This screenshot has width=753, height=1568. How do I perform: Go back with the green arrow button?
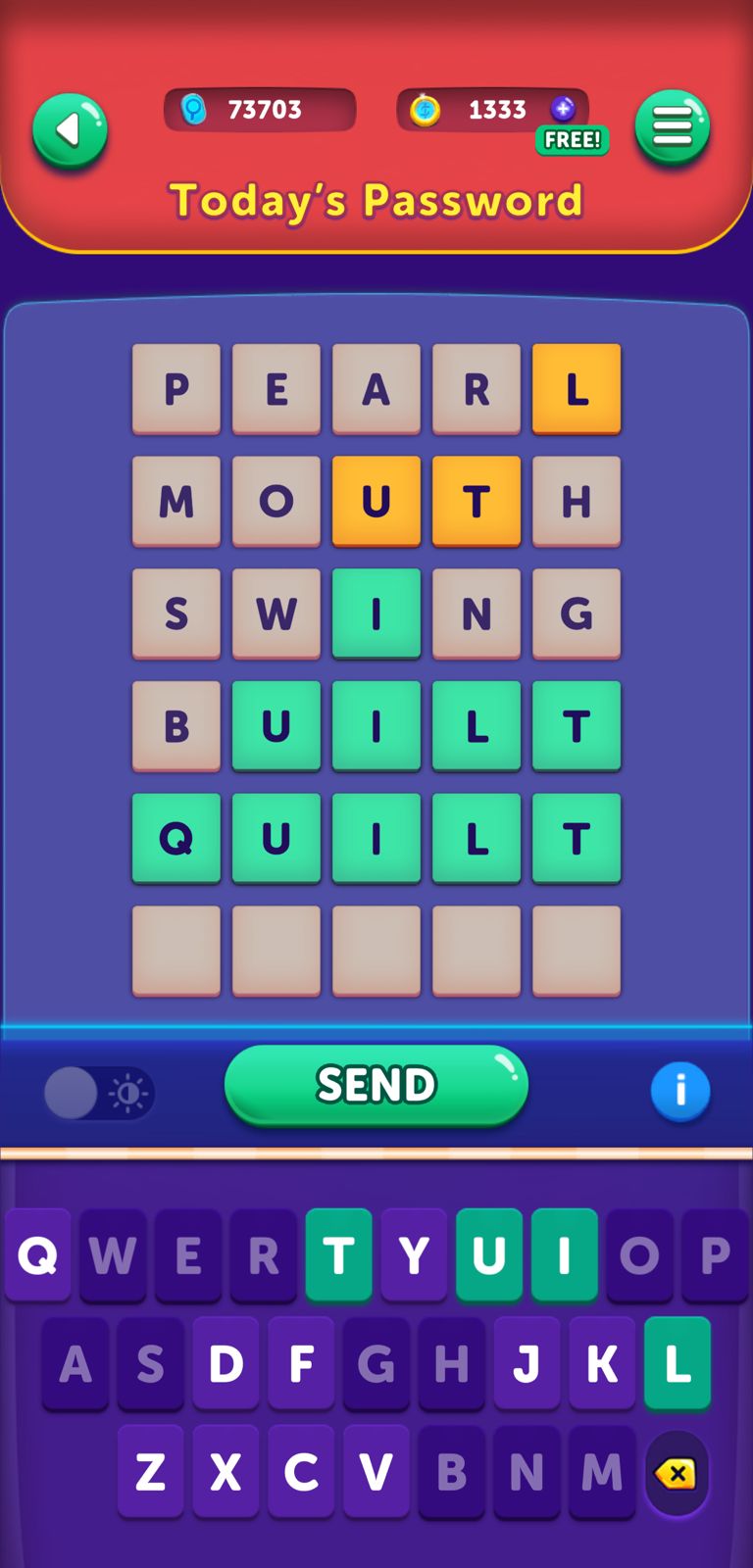pos(70,130)
